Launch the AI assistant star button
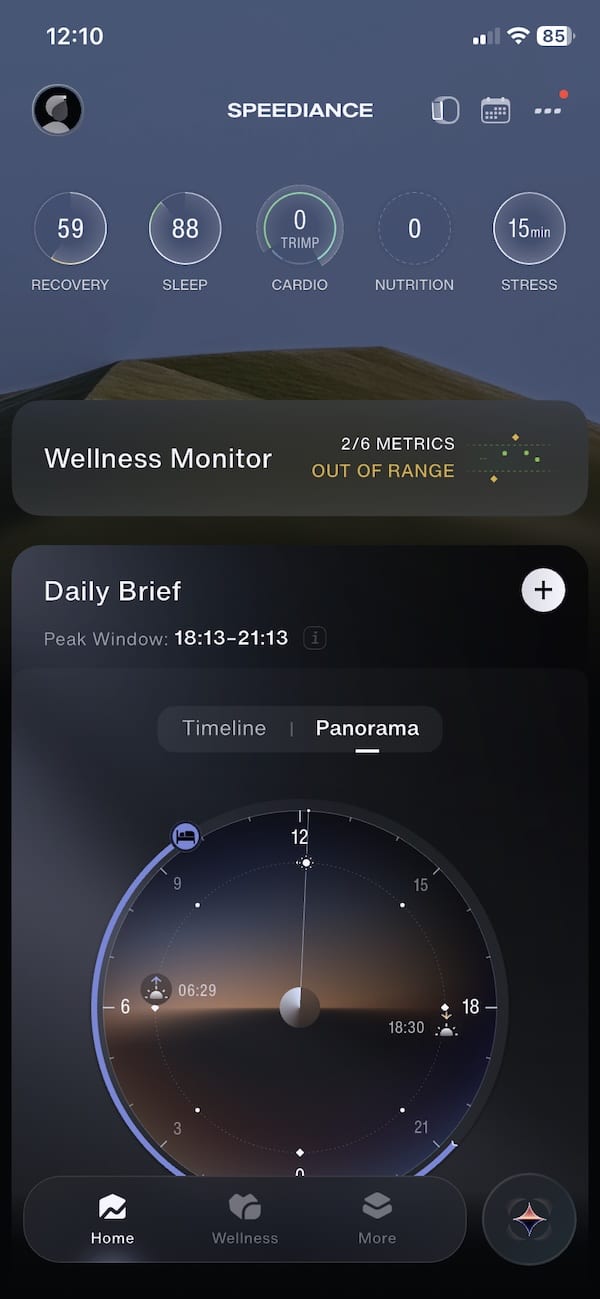This screenshot has height=1299, width=600. coord(529,1219)
